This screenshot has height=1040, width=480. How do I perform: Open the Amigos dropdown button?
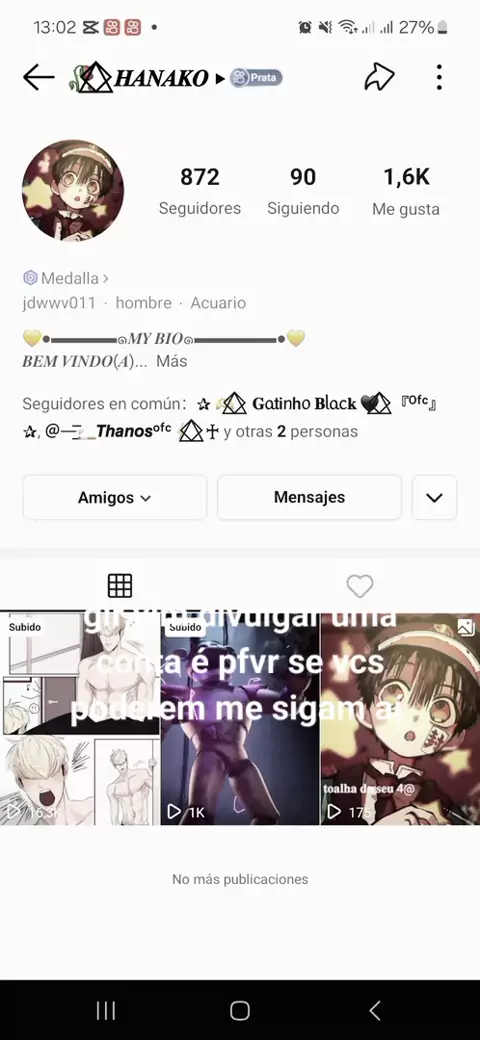pyautogui.click(x=115, y=497)
